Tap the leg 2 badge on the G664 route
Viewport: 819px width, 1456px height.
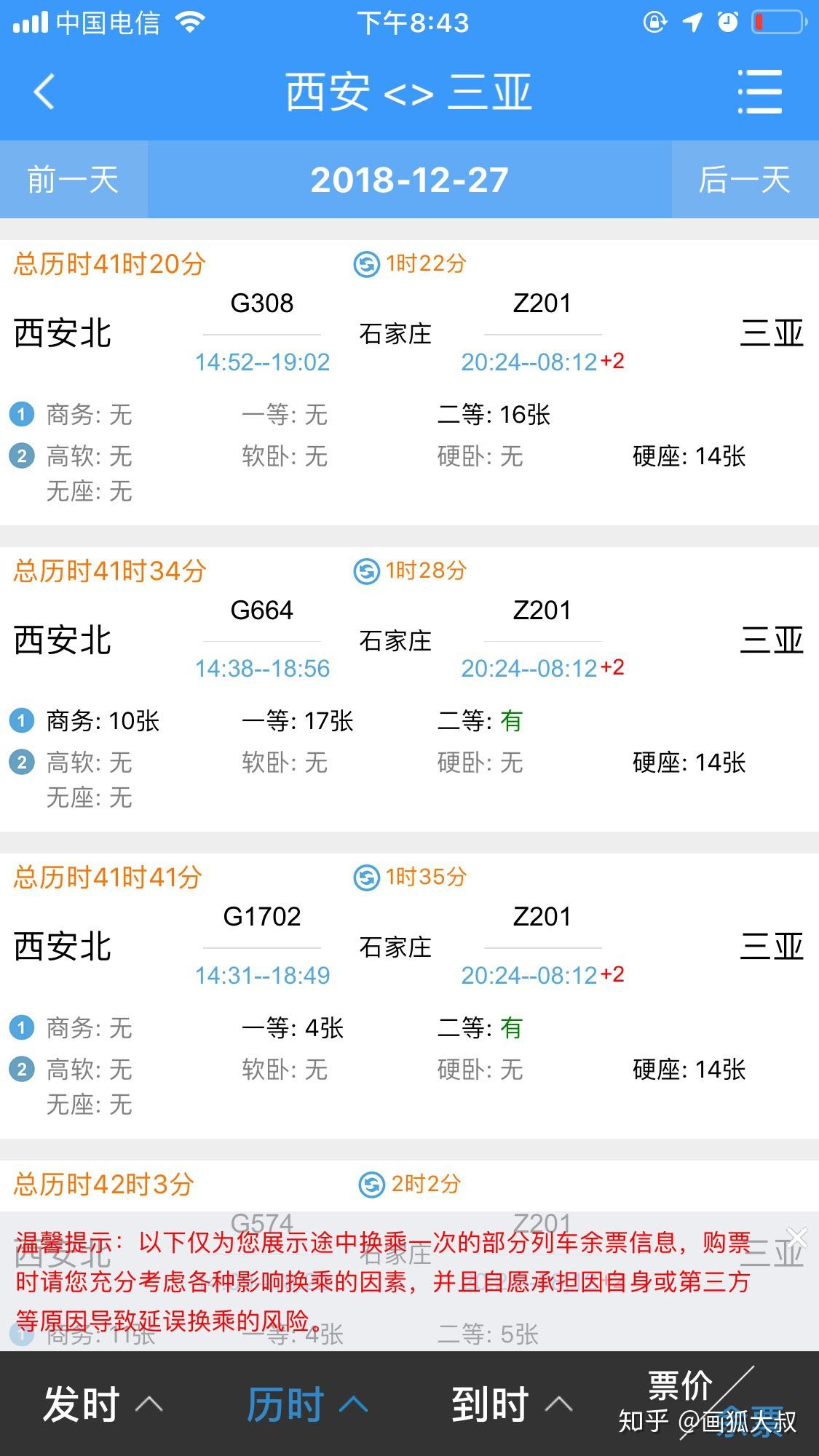click(23, 763)
